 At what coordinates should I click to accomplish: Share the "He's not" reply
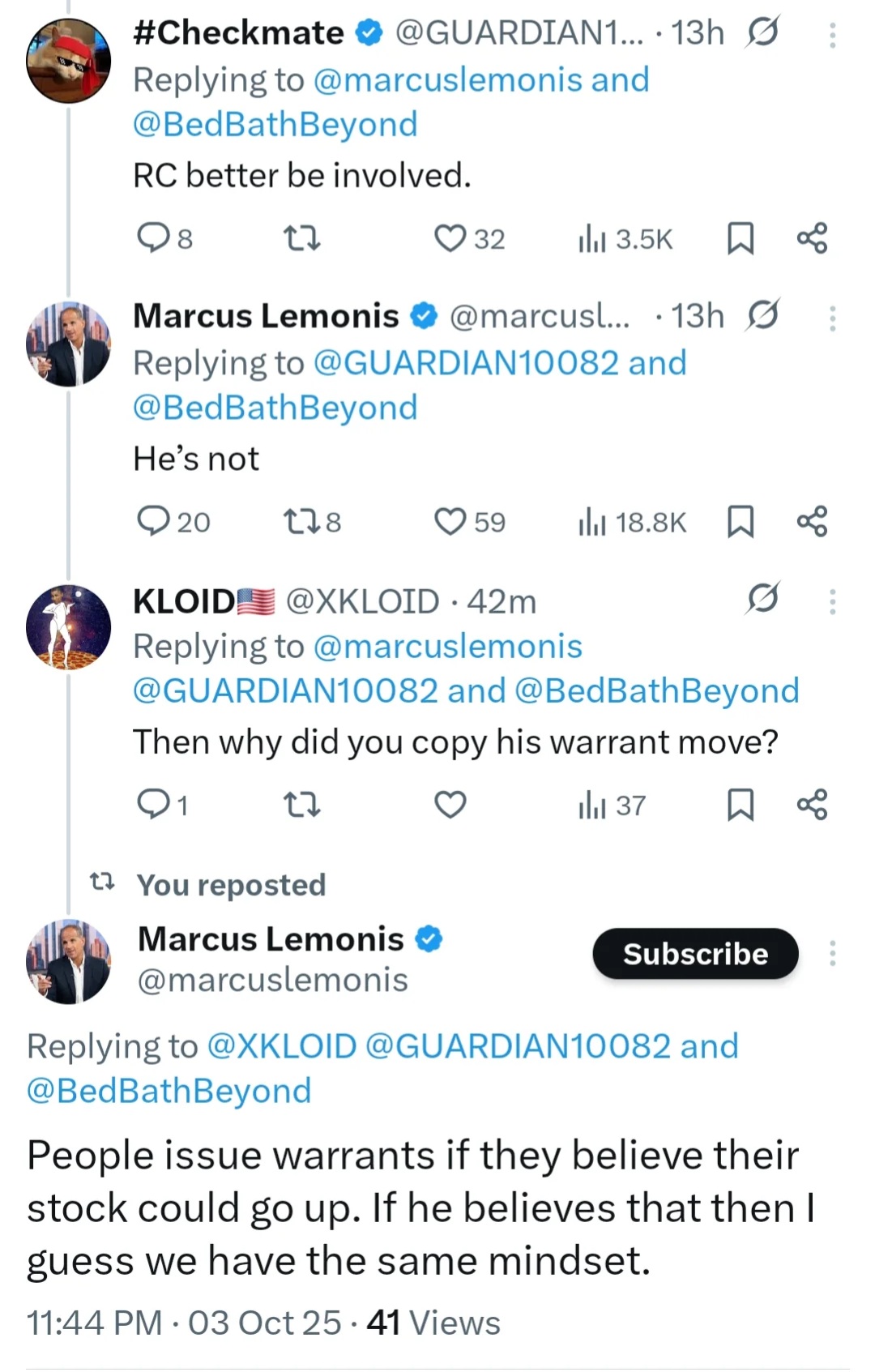pos(812,521)
